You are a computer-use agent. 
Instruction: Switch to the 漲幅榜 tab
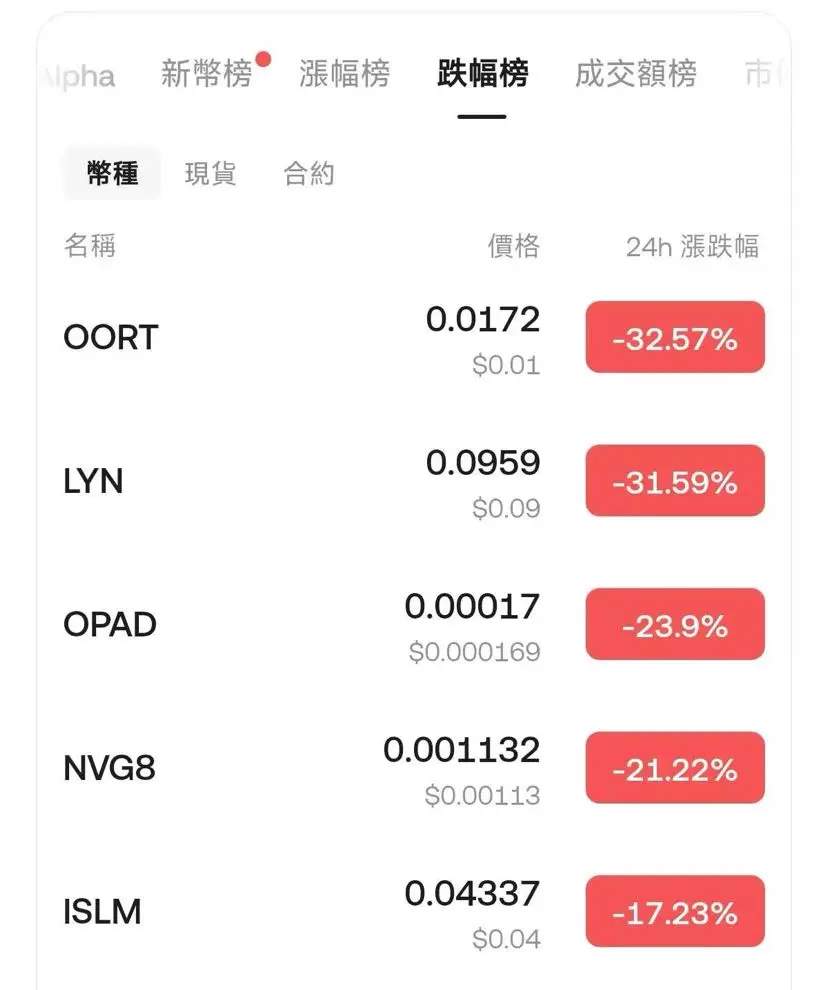344,74
